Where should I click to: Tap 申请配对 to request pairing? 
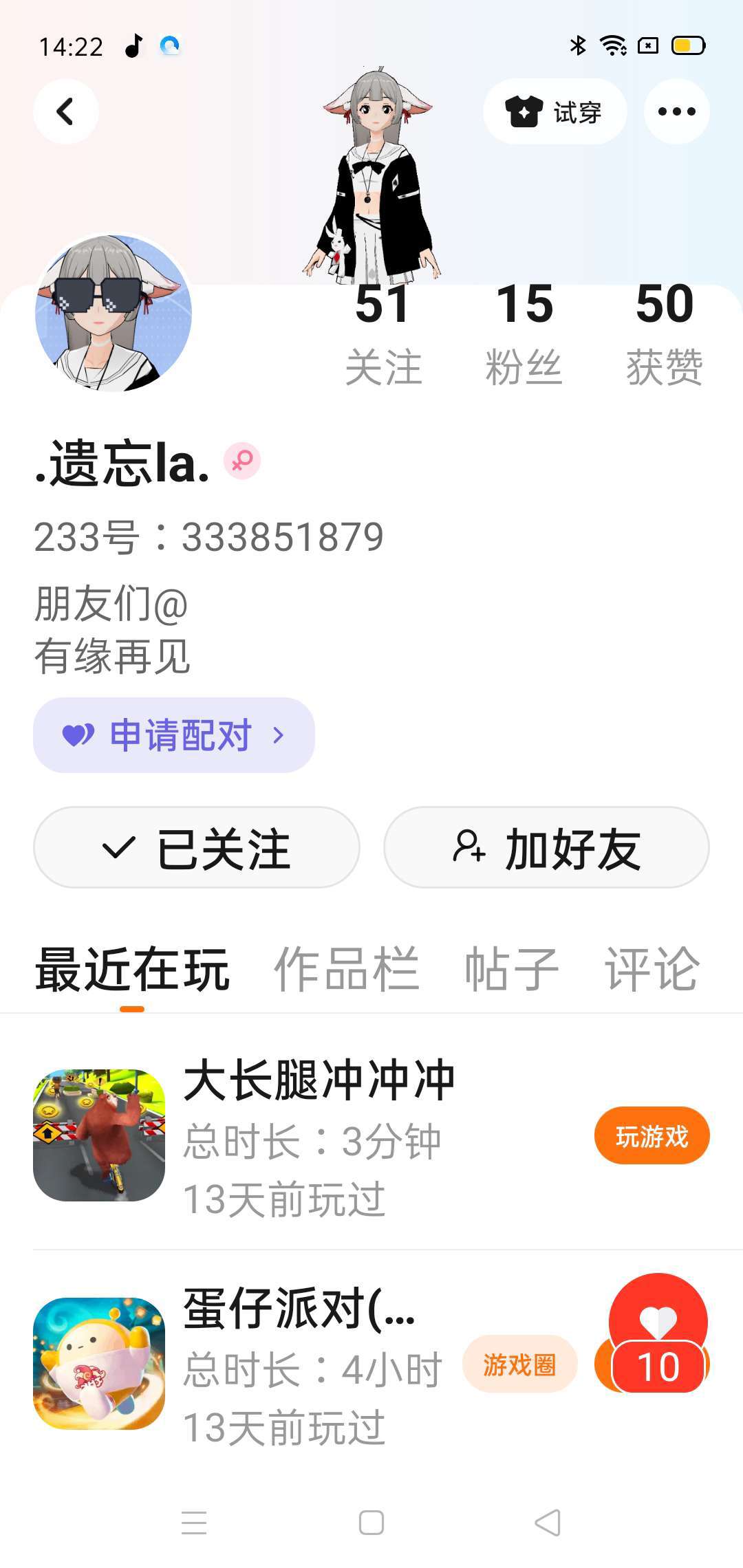click(x=174, y=735)
